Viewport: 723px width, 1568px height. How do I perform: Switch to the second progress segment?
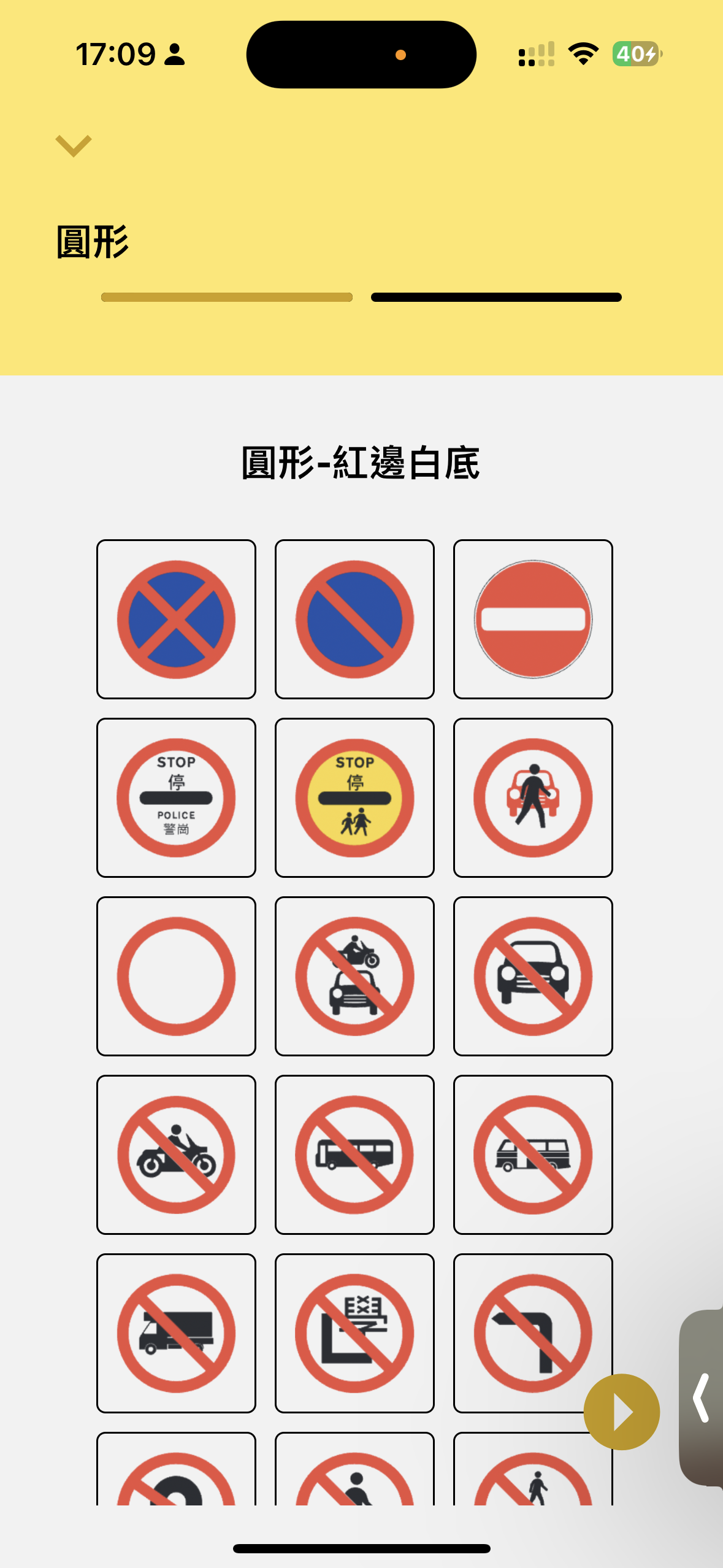(496, 298)
